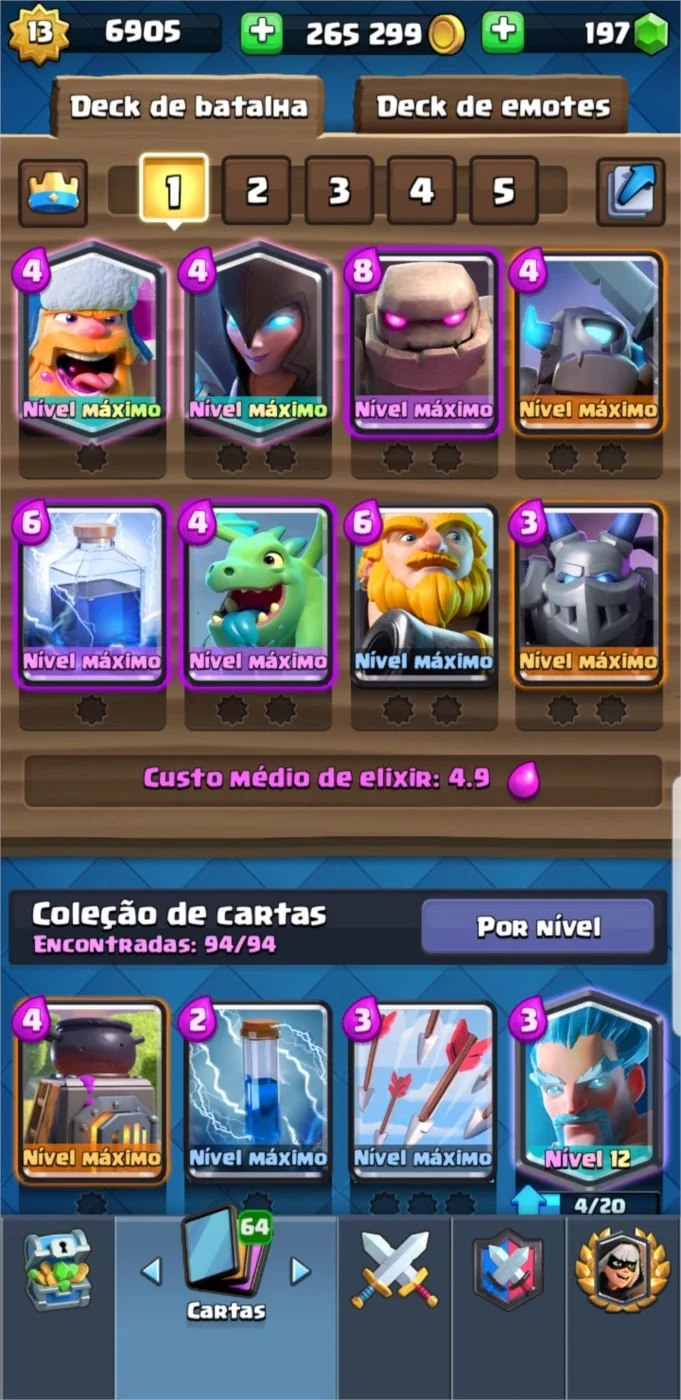This screenshot has height=1400, width=681.
Task: Select deck slot 5
Action: tap(504, 190)
